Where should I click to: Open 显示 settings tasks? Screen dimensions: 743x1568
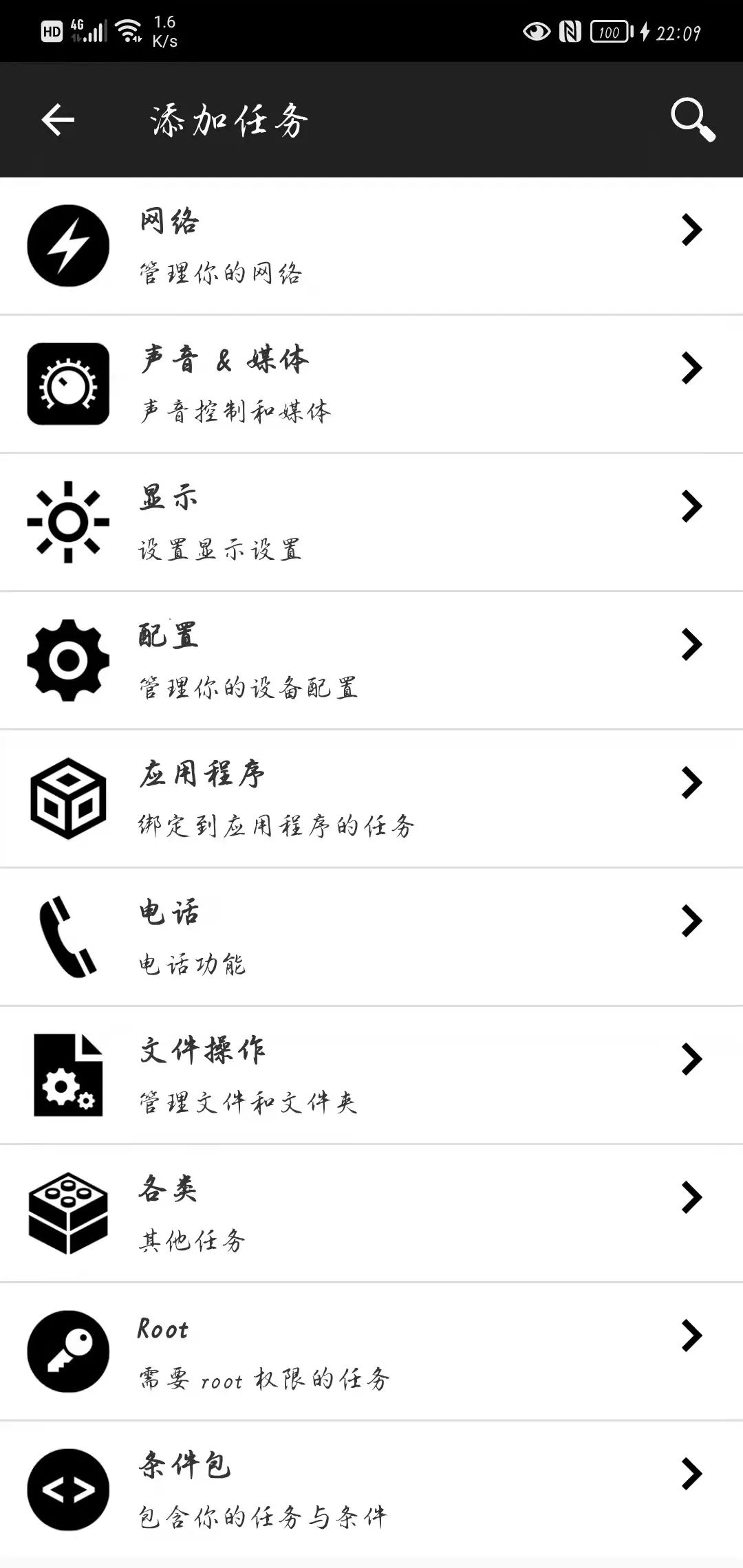[x=371, y=523]
